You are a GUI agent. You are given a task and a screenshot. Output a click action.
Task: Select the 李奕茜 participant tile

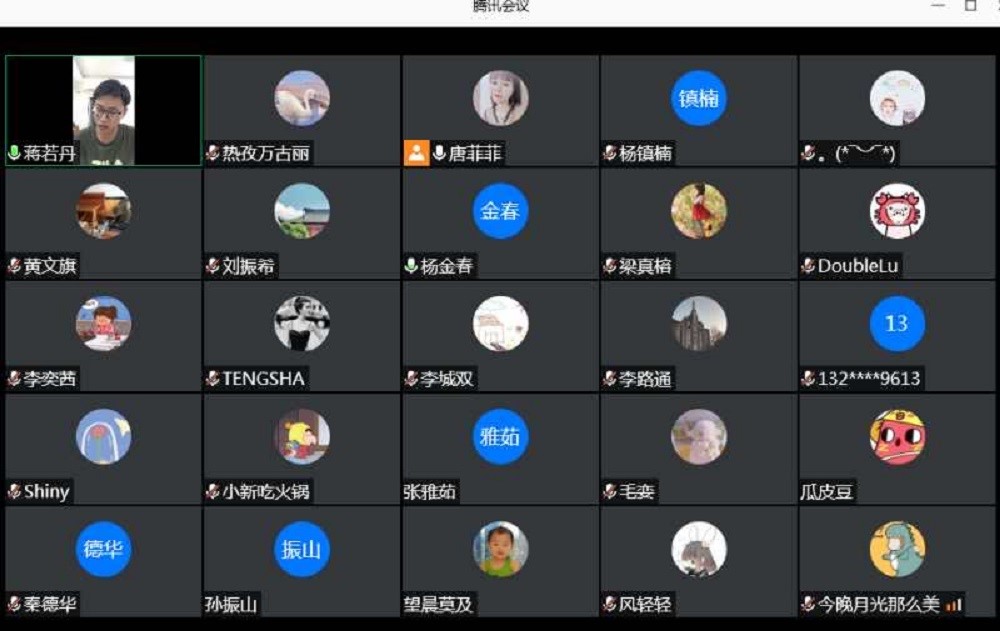pos(103,336)
